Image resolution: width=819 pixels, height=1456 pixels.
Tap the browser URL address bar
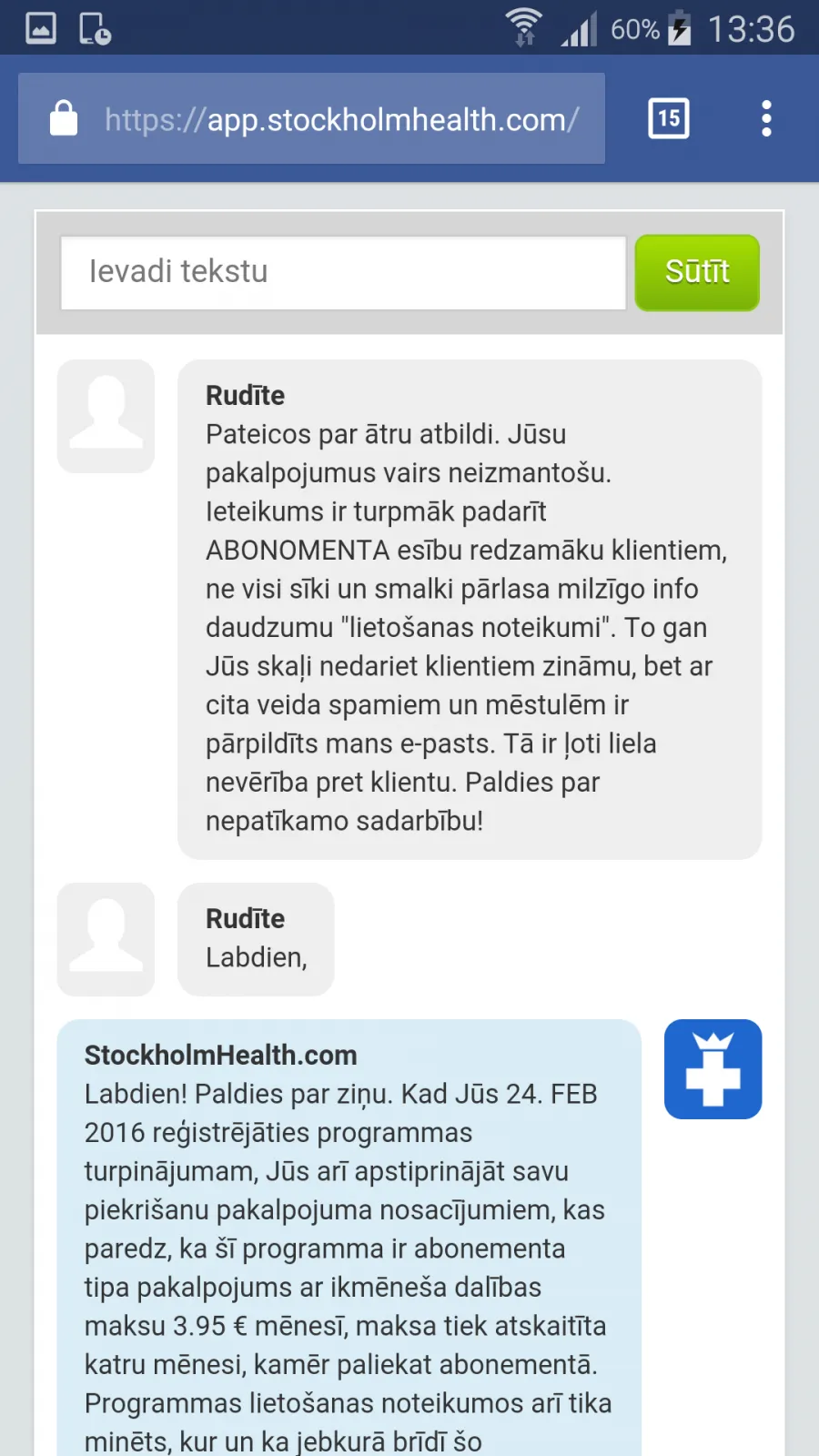click(311, 118)
